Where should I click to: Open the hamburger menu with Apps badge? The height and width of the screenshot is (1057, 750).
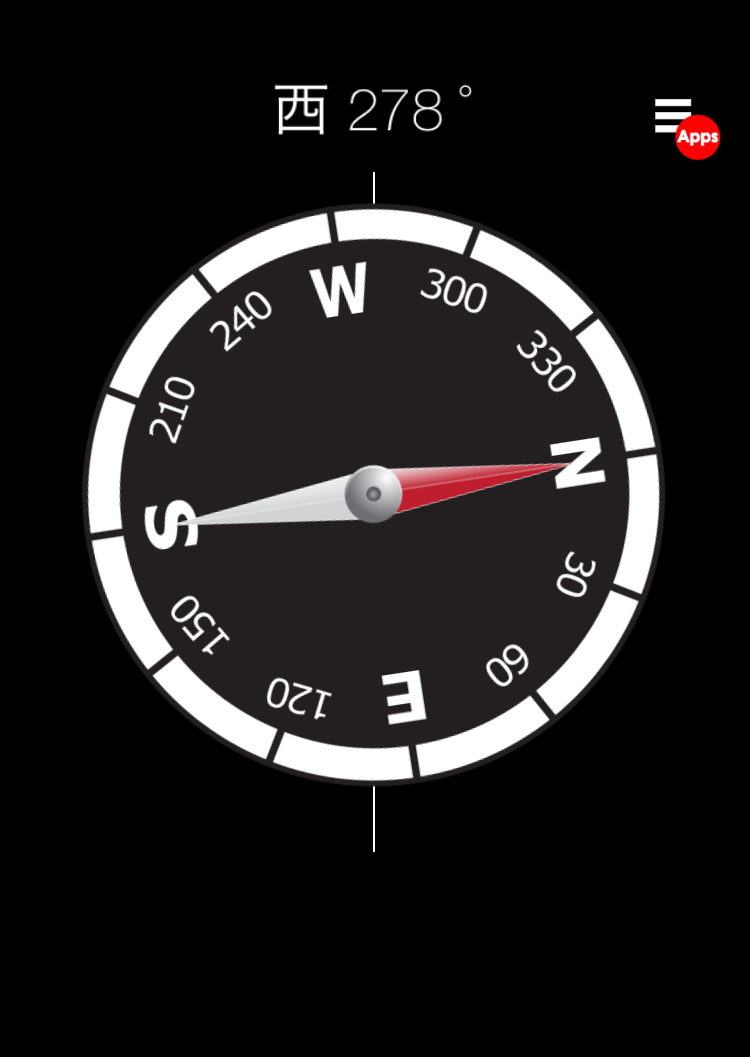(x=675, y=117)
